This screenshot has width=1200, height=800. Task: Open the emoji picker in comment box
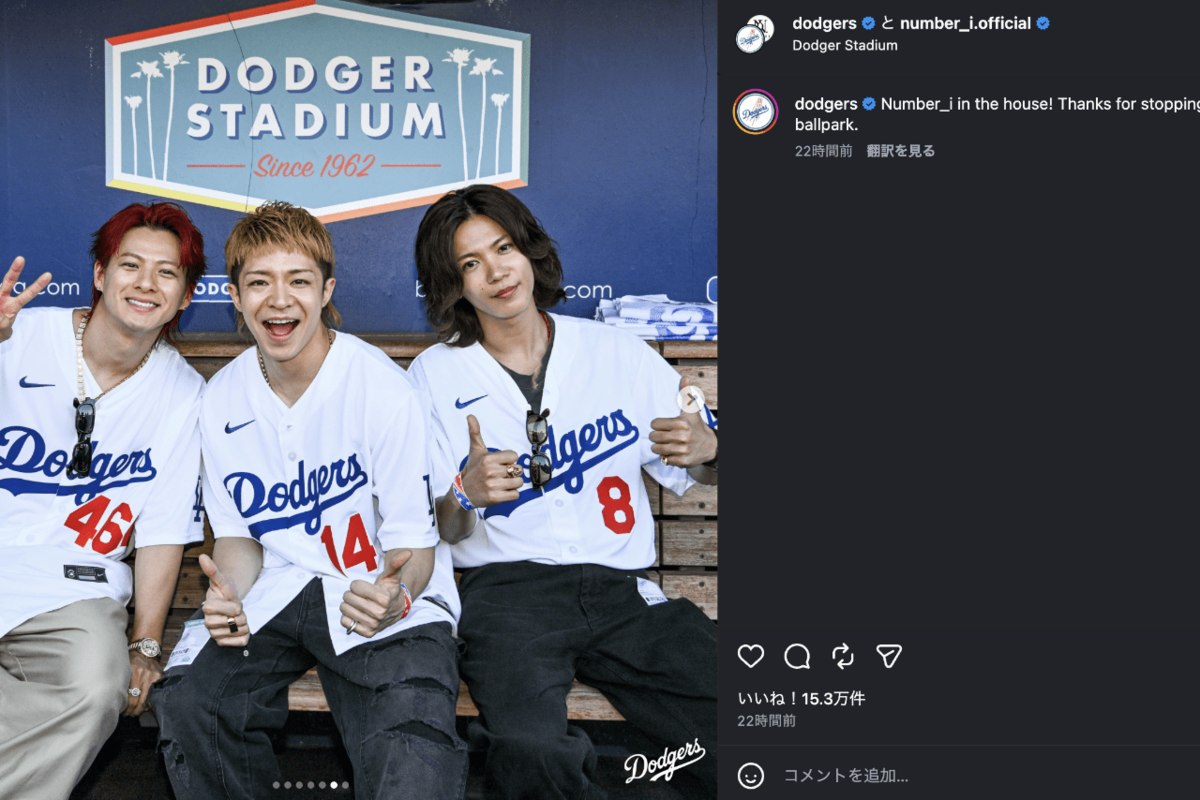(x=750, y=775)
